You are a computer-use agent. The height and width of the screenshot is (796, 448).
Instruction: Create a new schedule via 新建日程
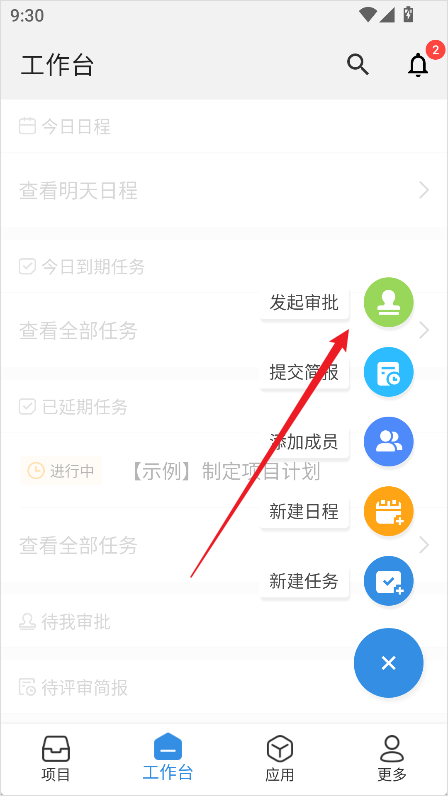pyautogui.click(x=389, y=511)
